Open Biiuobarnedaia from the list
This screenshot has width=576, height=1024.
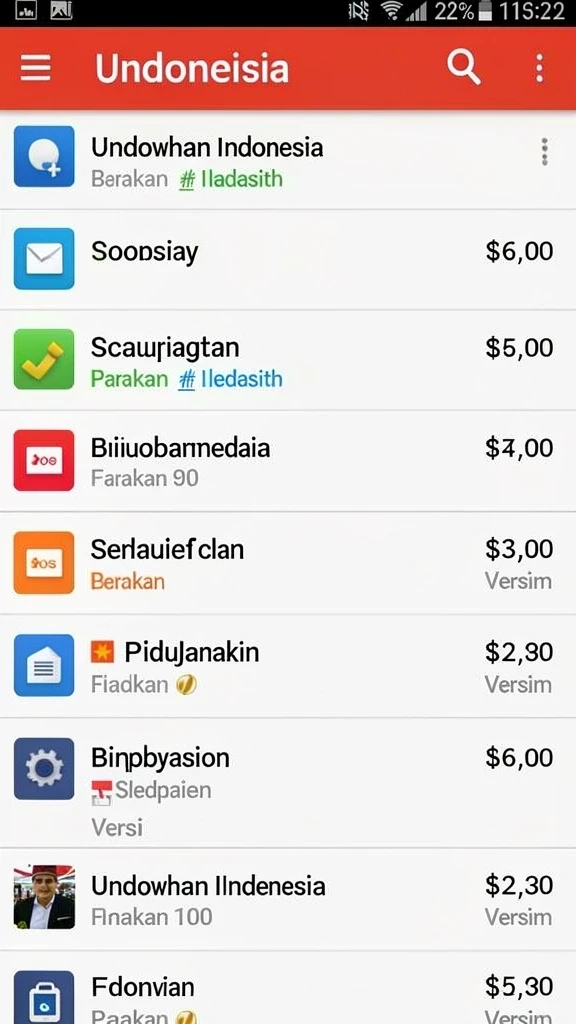(x=288, y=461)
